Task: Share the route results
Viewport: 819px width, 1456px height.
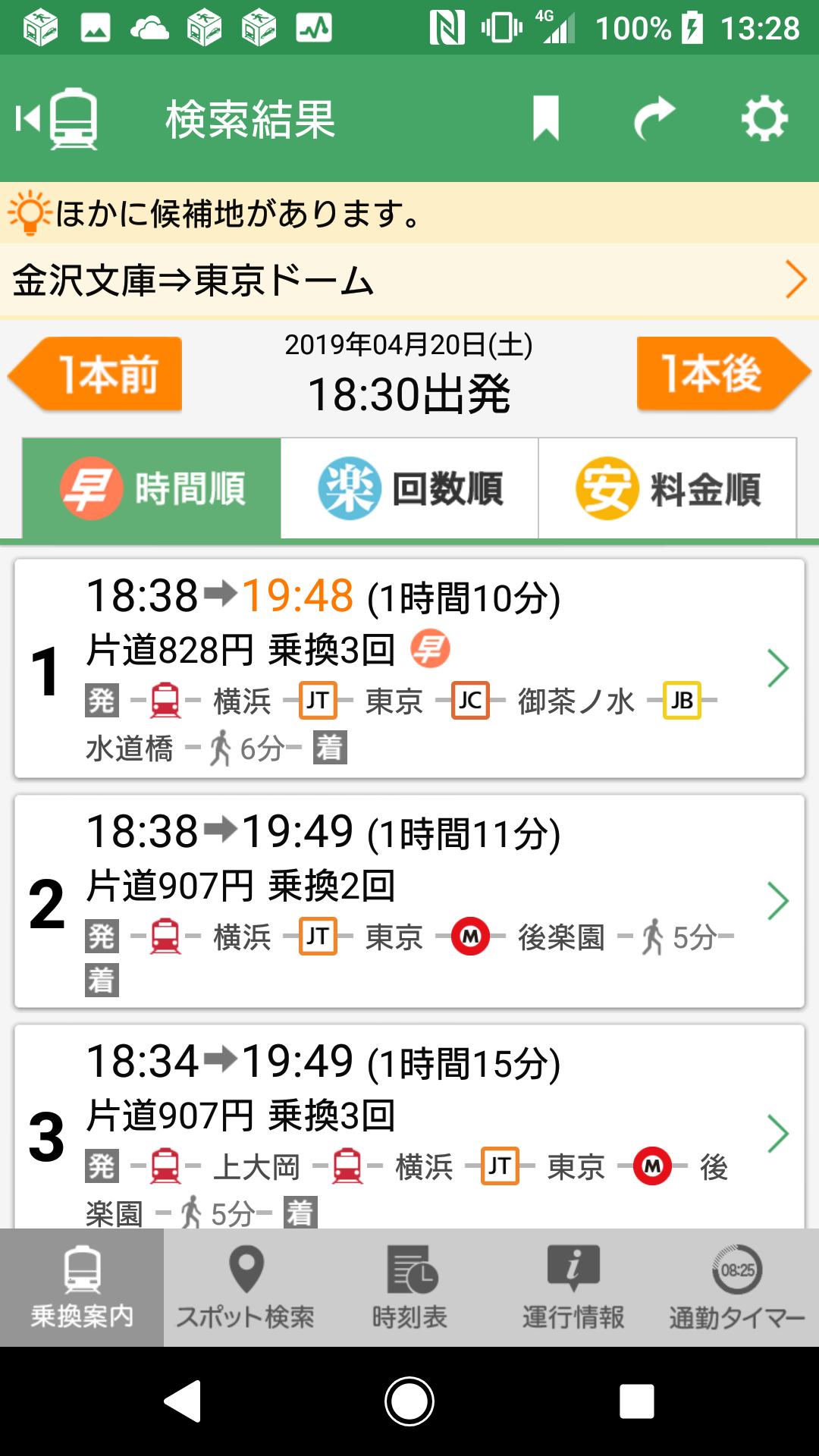Action: coord(654,118)
